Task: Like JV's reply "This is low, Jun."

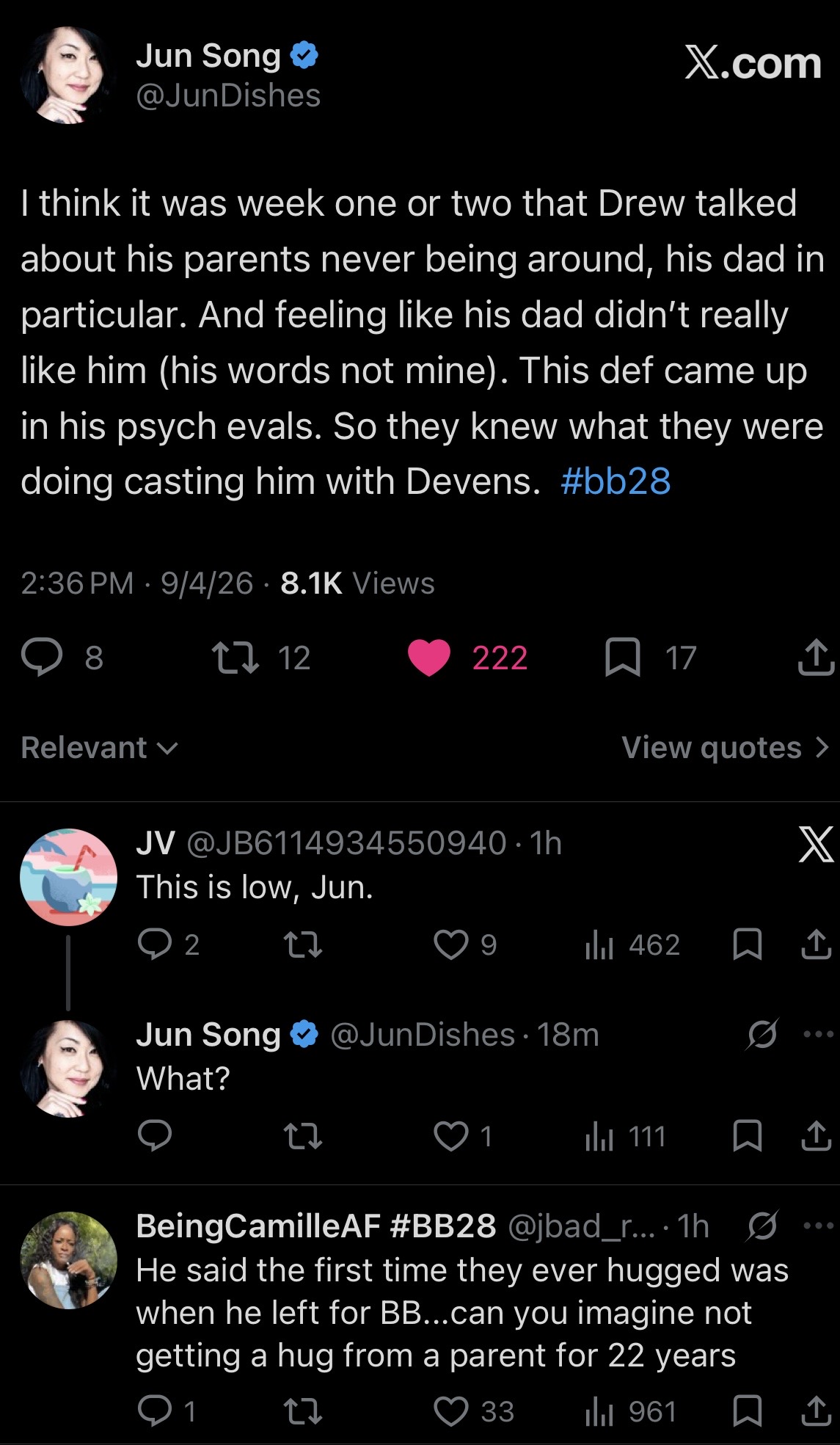Action: click(x=450, y=944)
